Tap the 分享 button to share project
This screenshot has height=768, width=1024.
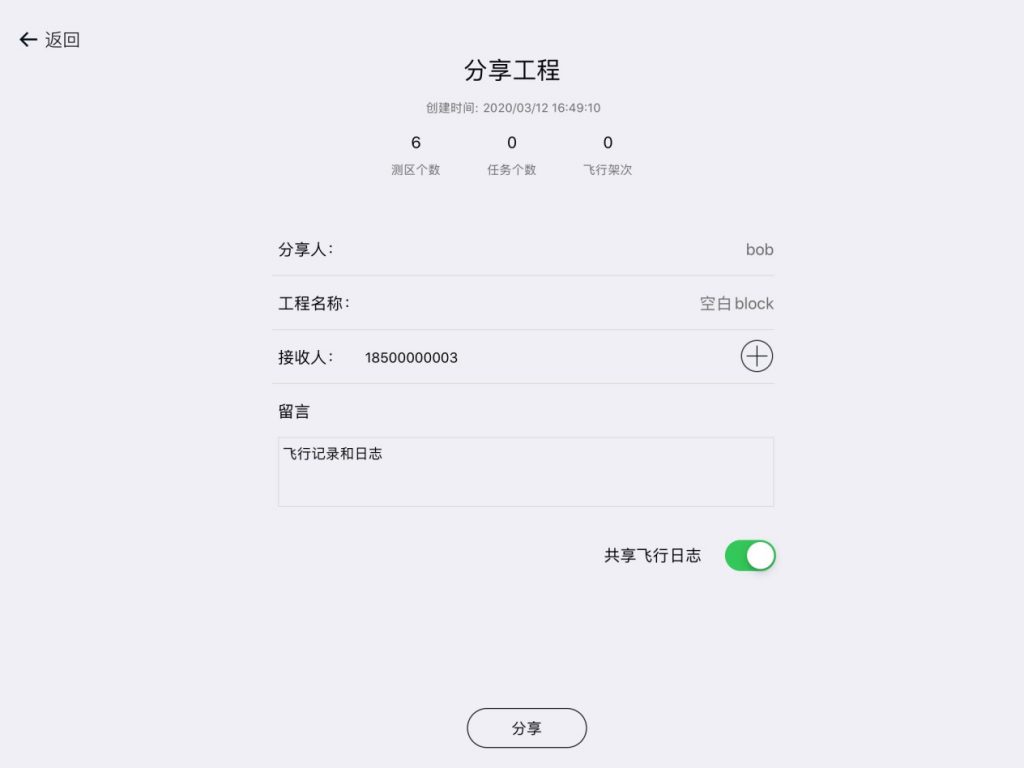(x=526, y=728)
